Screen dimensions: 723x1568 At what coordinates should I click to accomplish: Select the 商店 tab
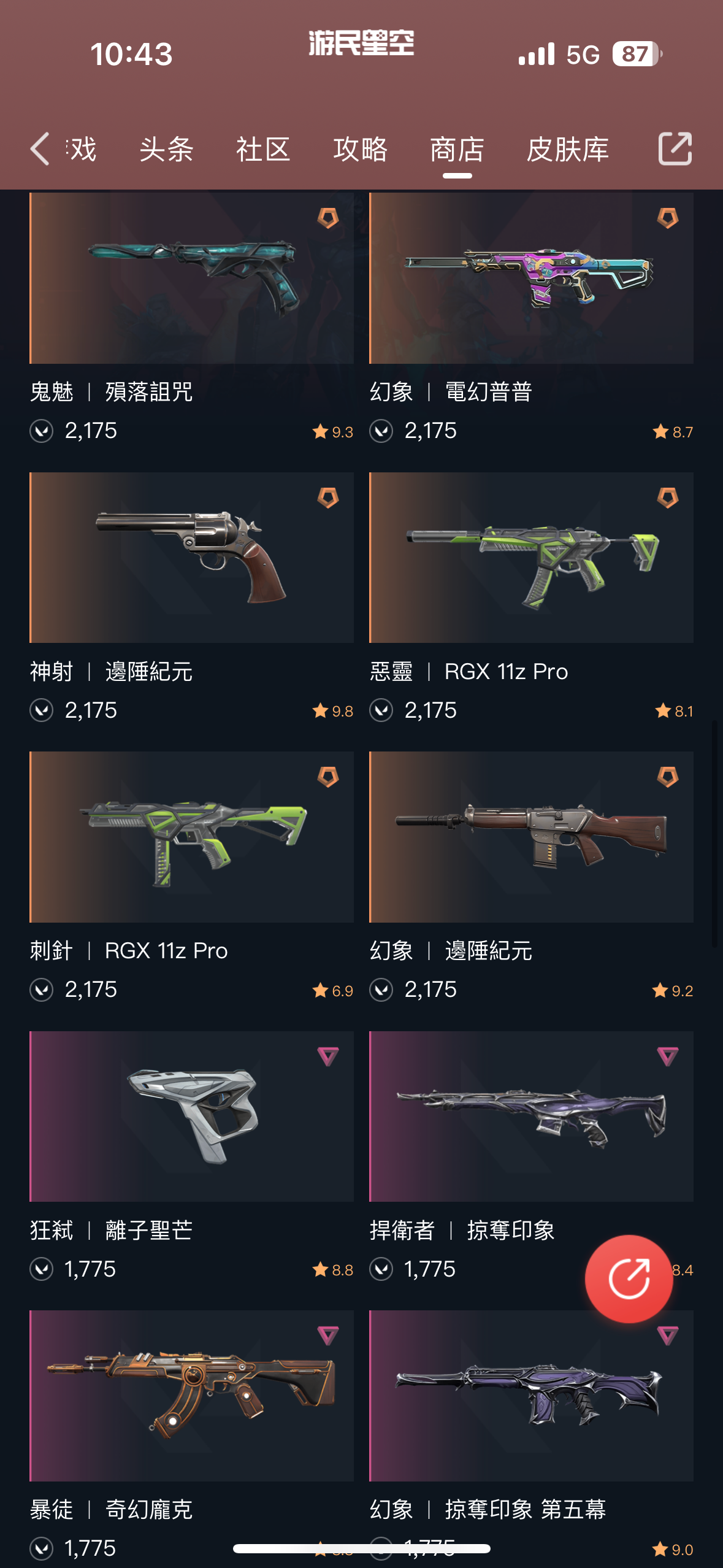457,149
